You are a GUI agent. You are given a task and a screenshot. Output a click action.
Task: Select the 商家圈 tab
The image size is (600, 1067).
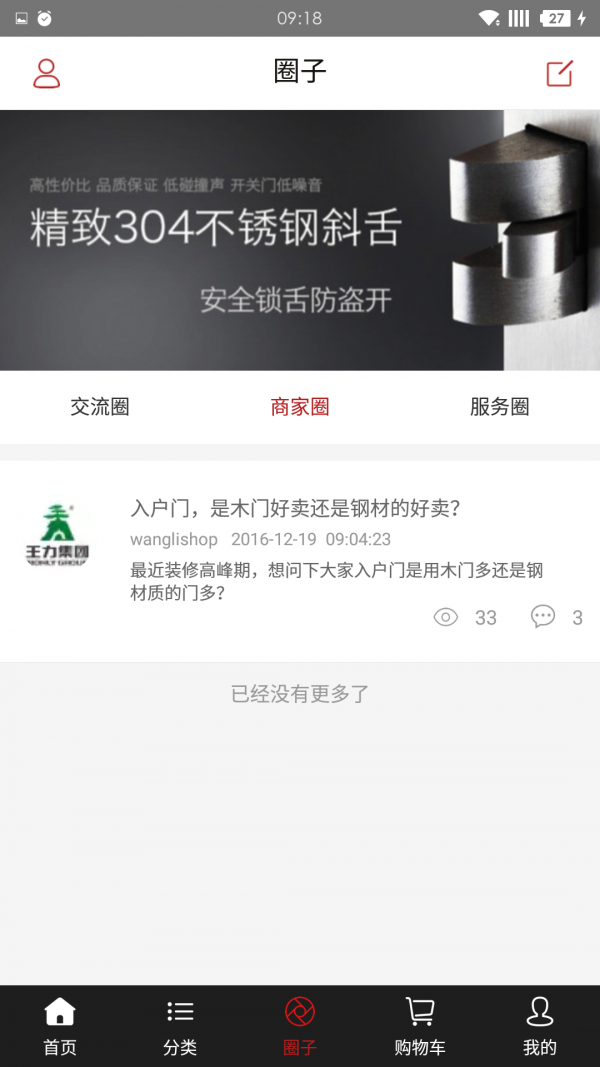(300, 407)
